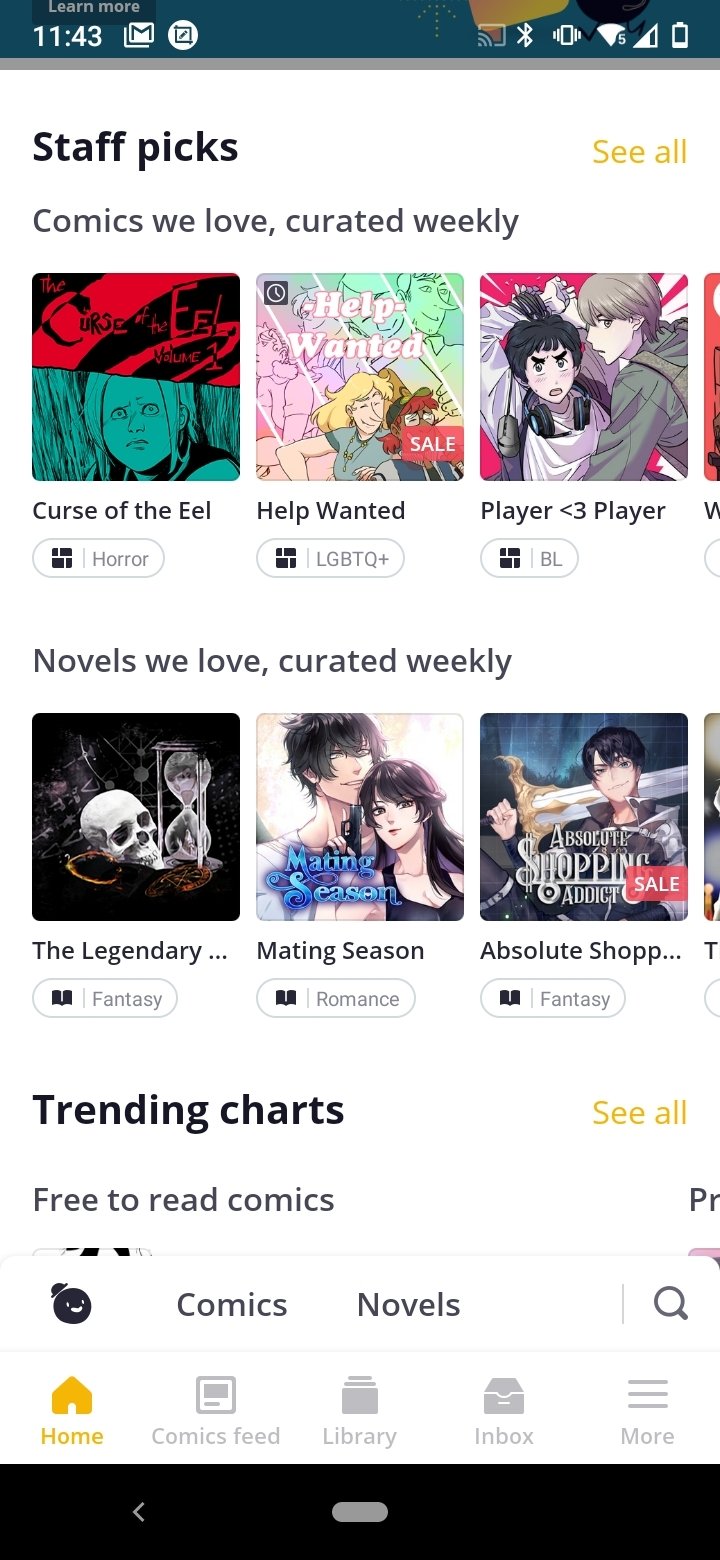Select the LGBTQ+ genre chip
720x1560 pixels.
pos(330,559)
